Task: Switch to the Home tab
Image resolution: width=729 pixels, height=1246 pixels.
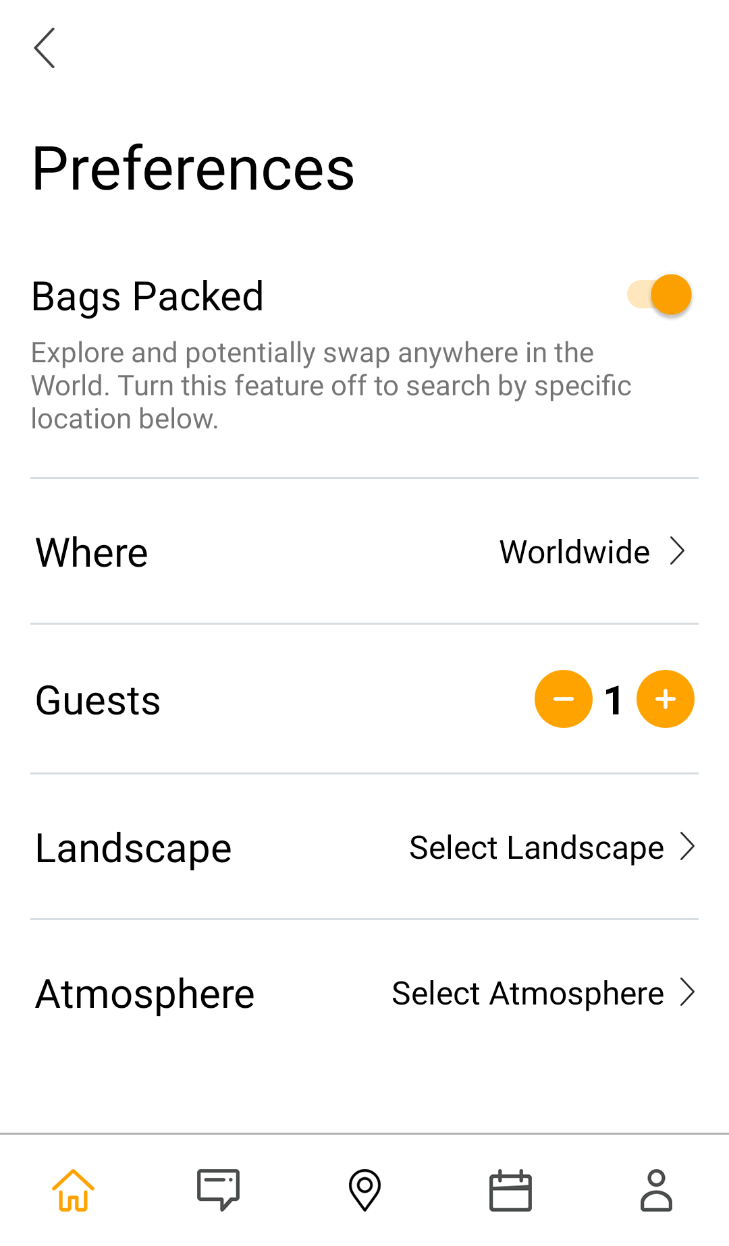Action: pos(73,1191)
